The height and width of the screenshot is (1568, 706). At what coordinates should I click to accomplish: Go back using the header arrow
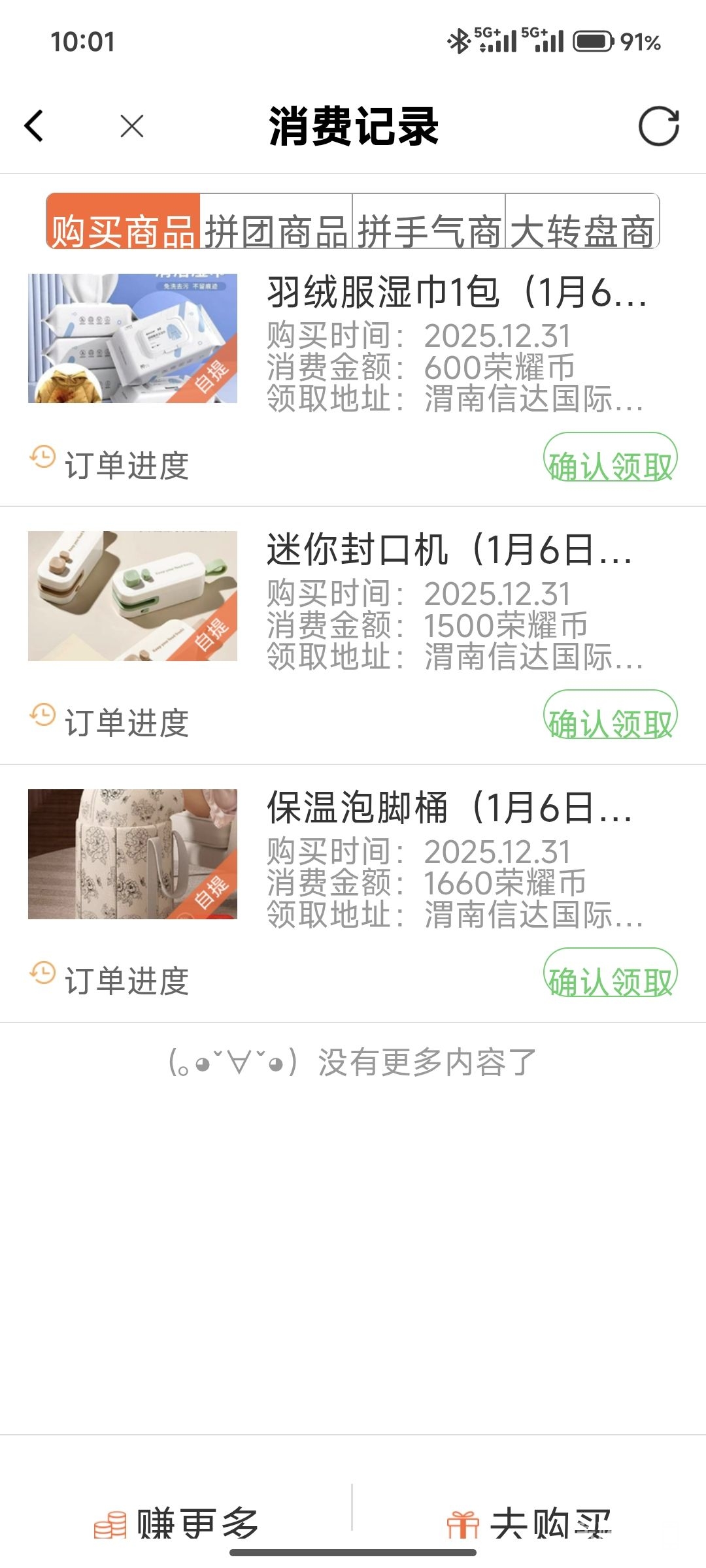click(34, 125)
